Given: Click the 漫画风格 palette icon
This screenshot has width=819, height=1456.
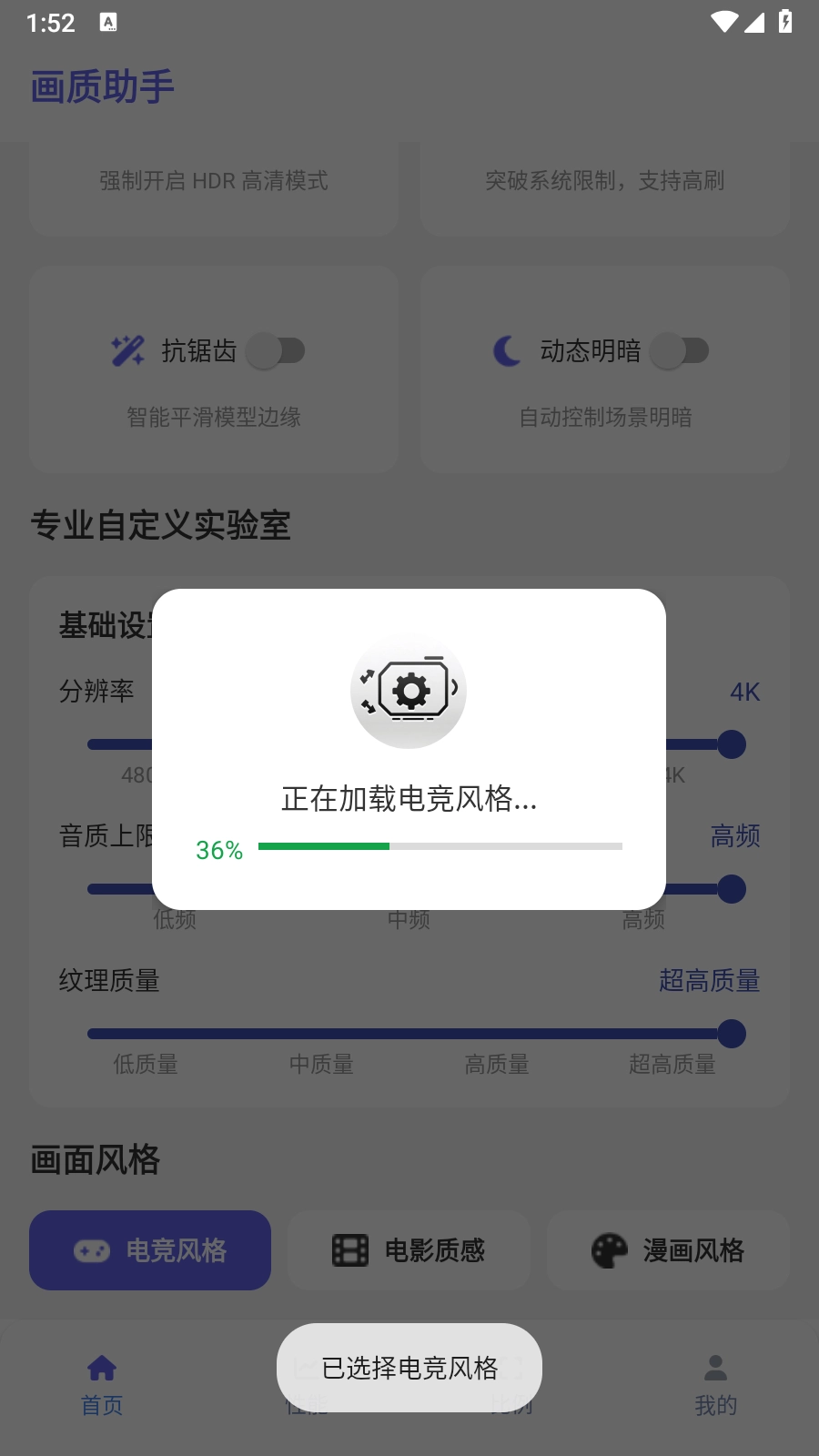Looking at the screenshot, I should (609, 1250).
